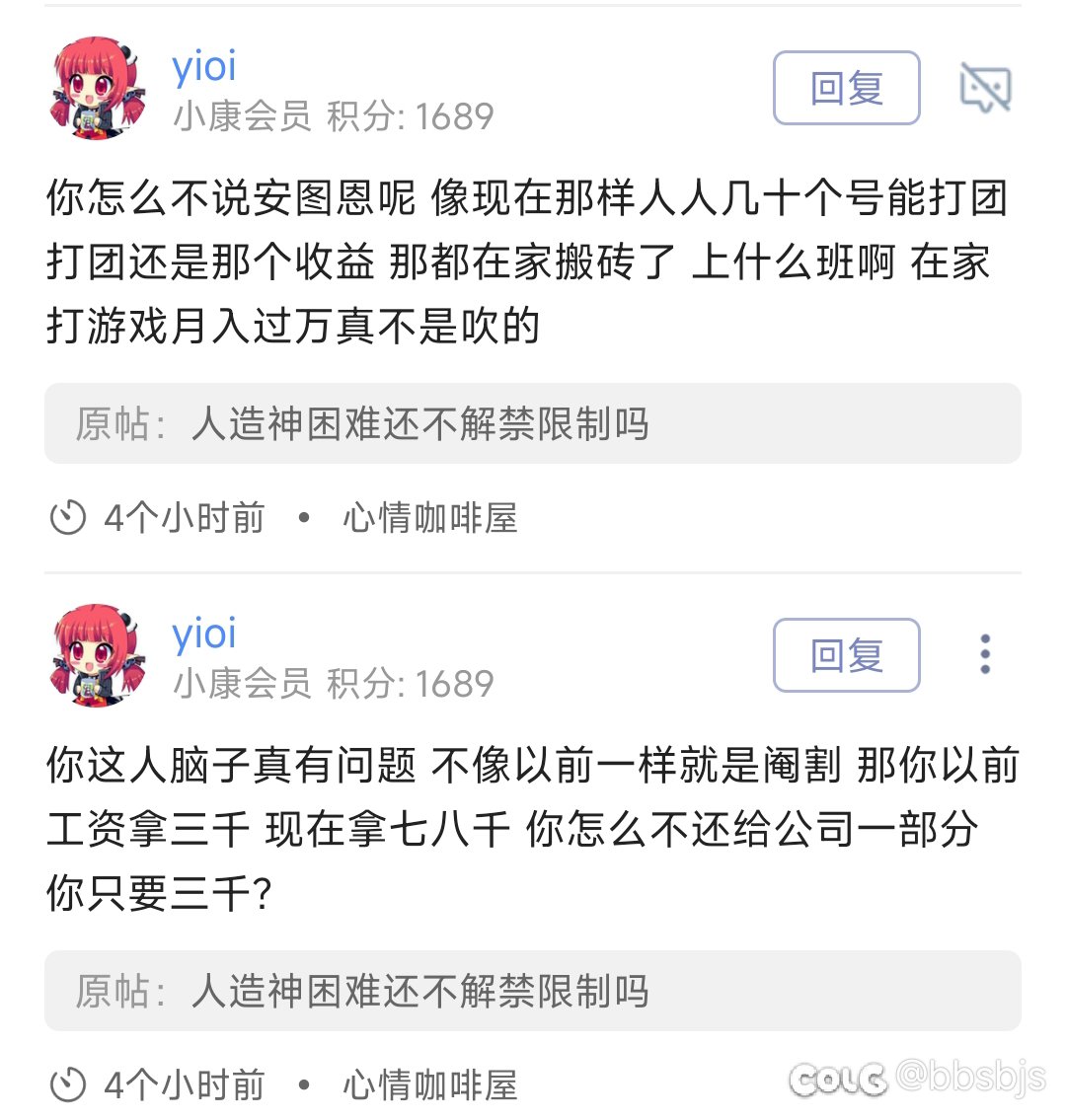
Task: Click 回复 on yioi's first comment
Action: coord(847,88)
